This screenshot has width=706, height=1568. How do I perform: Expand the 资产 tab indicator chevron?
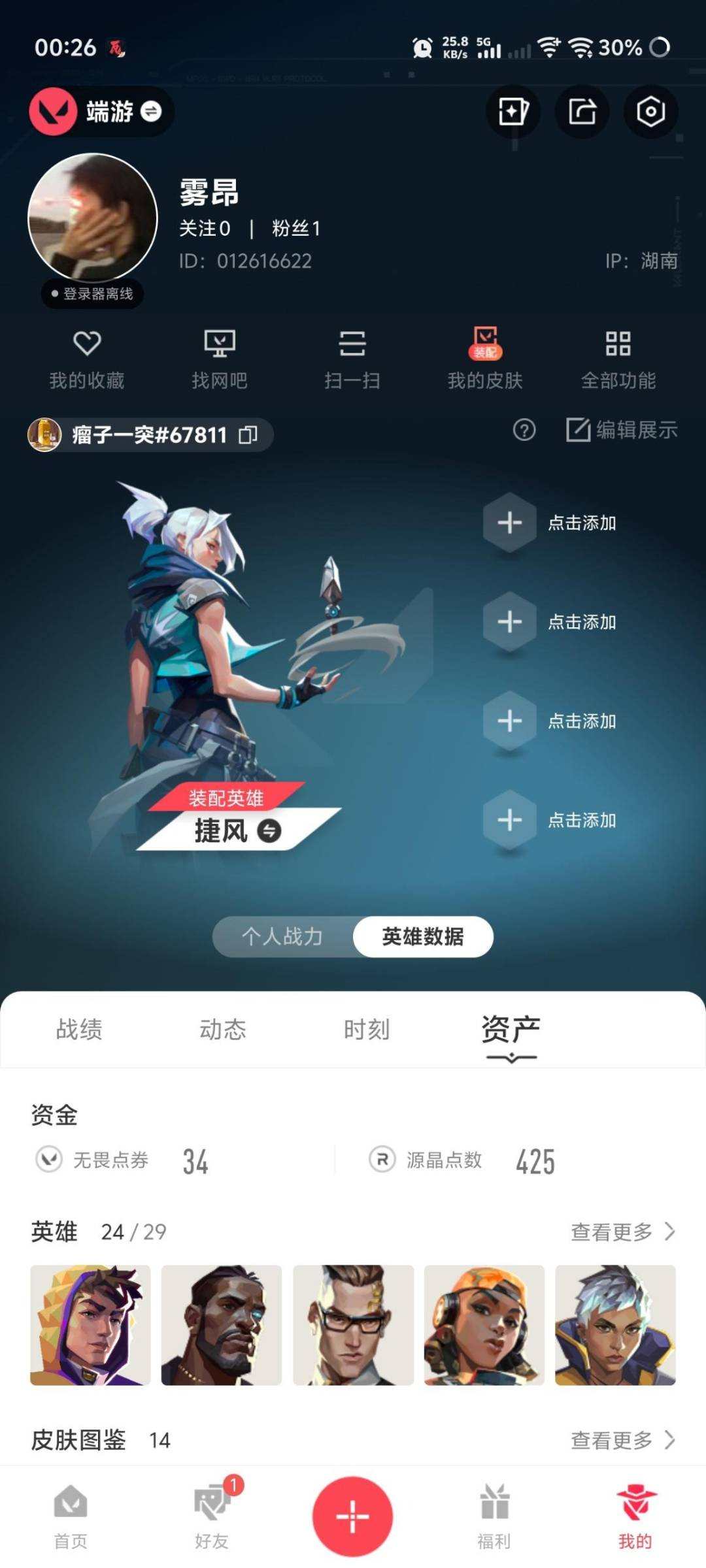tap(511, 1057)
